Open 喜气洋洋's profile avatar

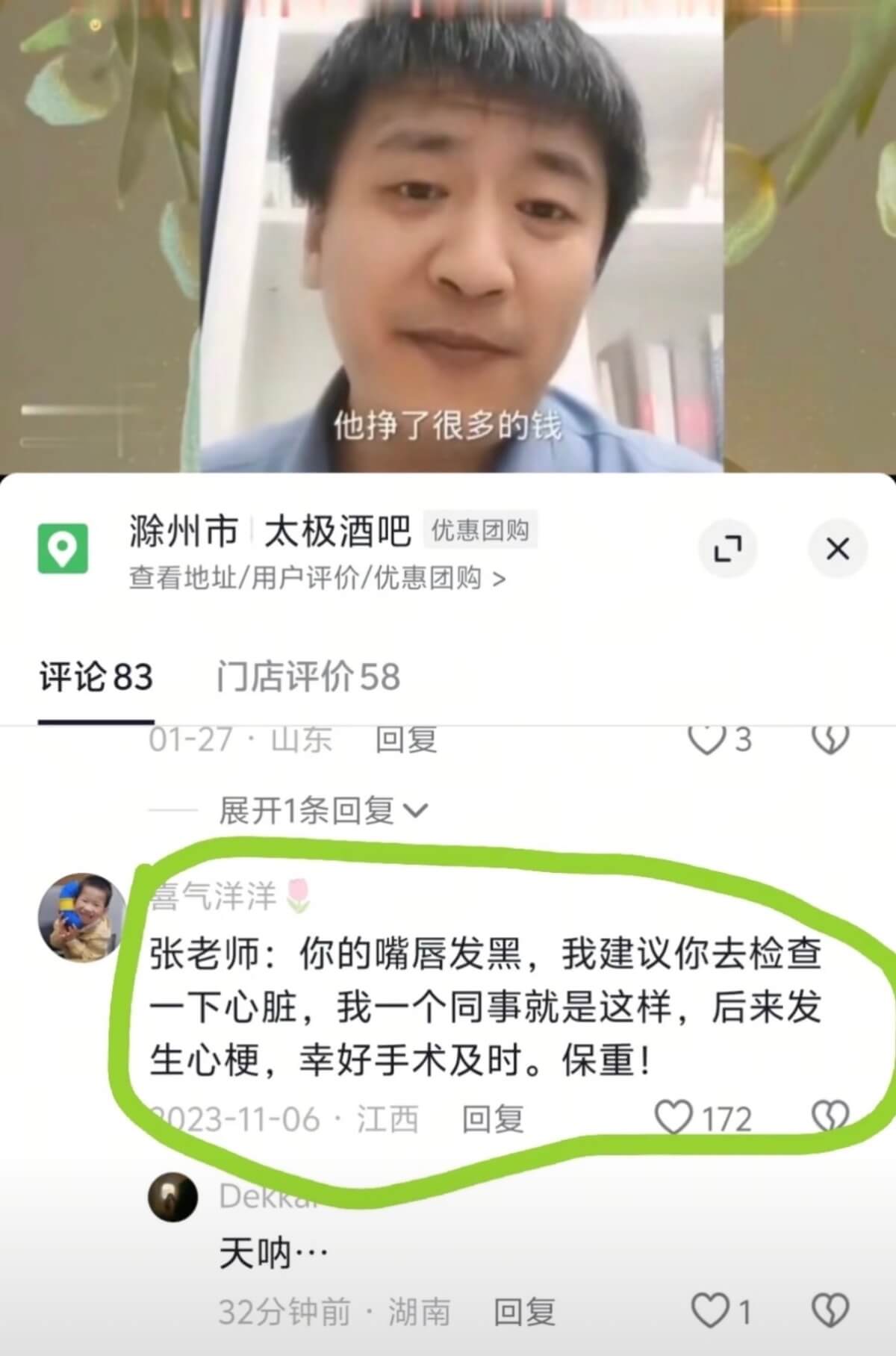pos(82,918)
